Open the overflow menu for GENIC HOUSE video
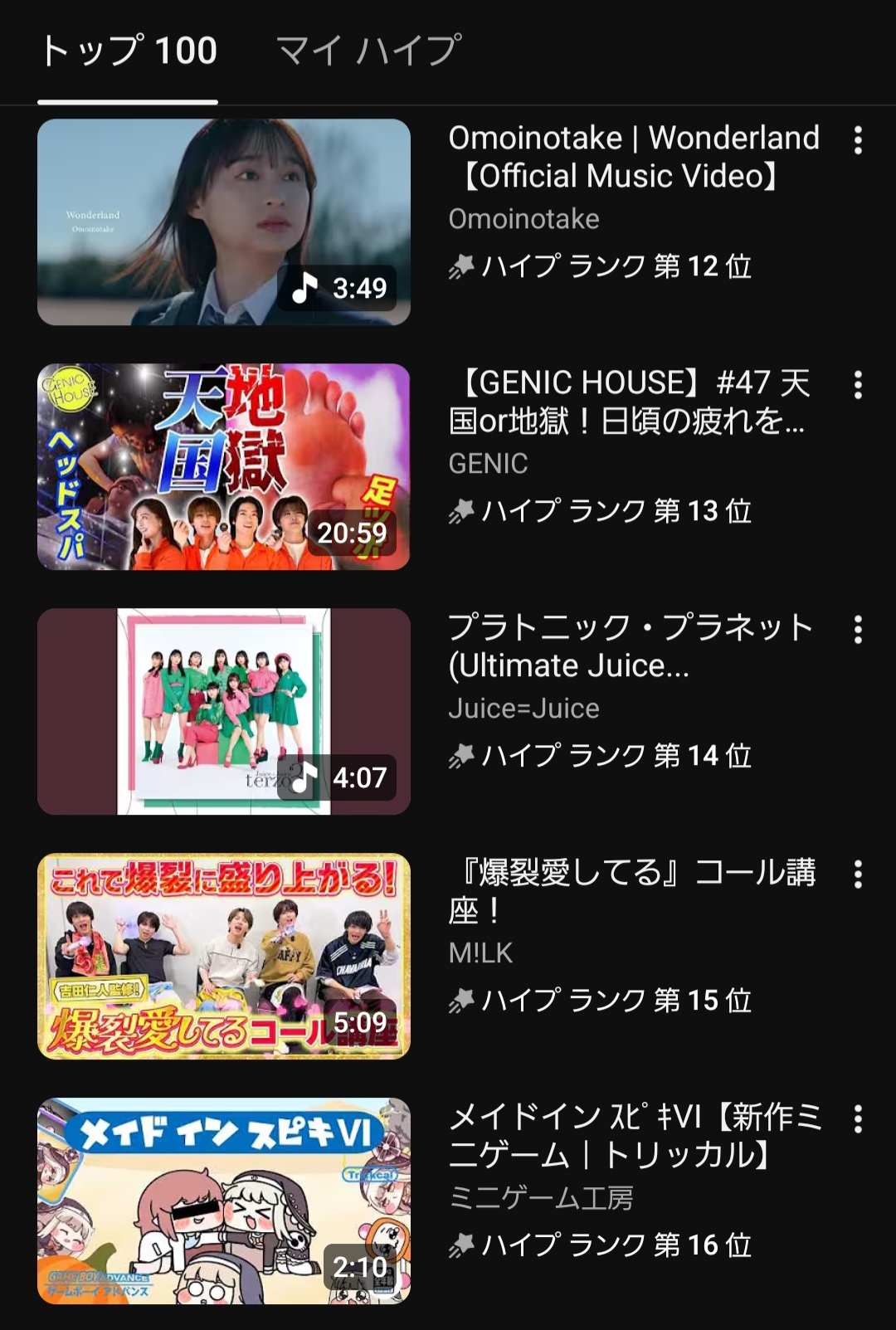 pos(858,385)
